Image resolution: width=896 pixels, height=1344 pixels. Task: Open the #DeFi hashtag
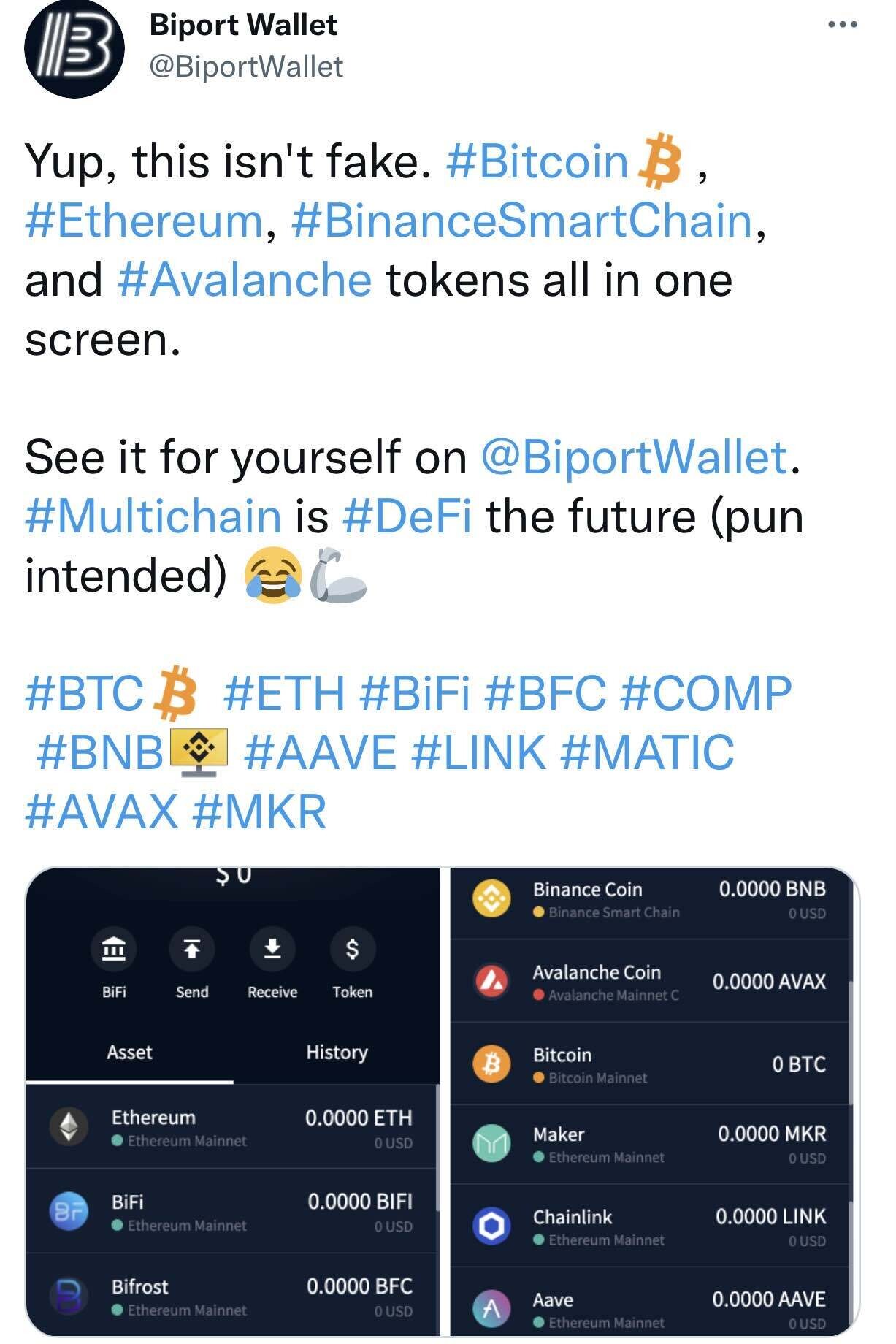click(406, 516)
